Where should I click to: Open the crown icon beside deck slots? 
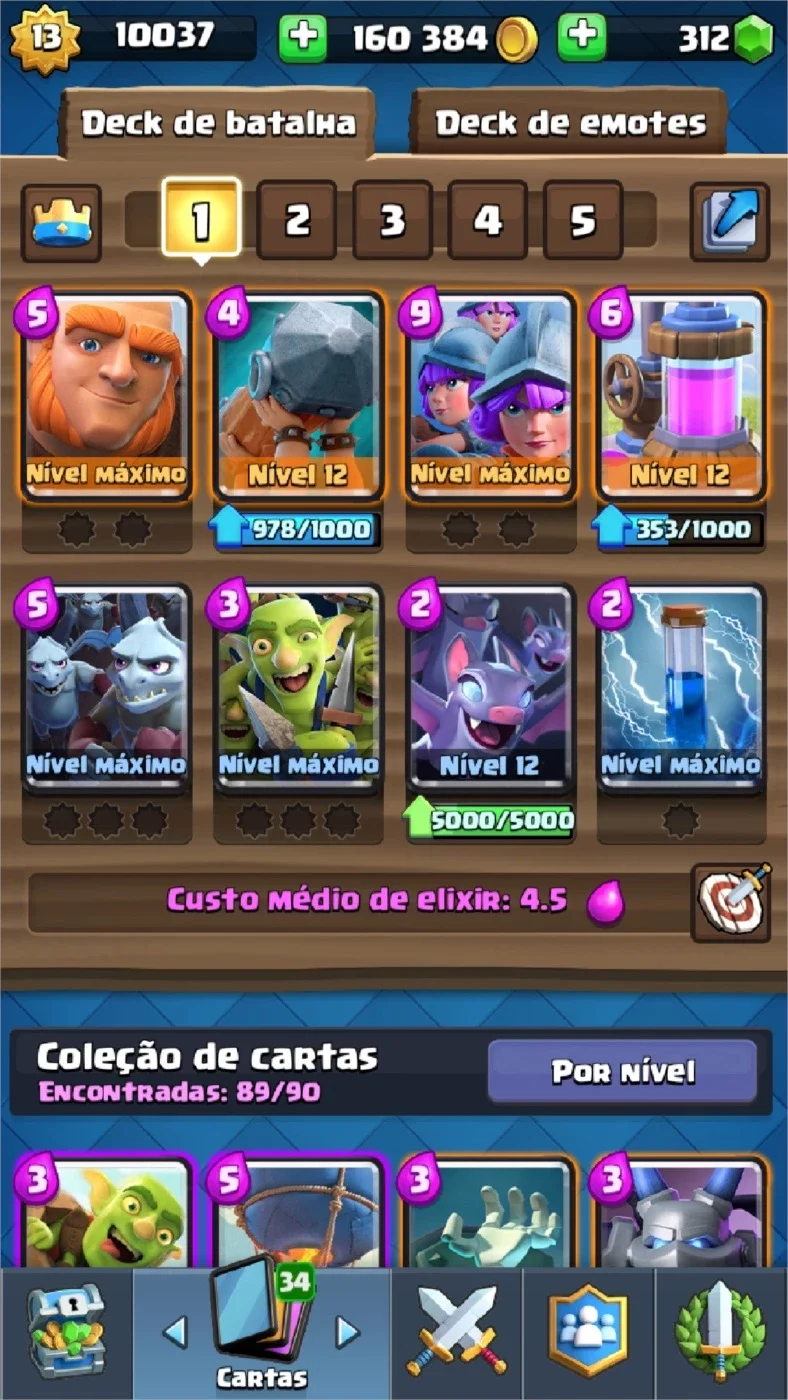pos(61,222)
